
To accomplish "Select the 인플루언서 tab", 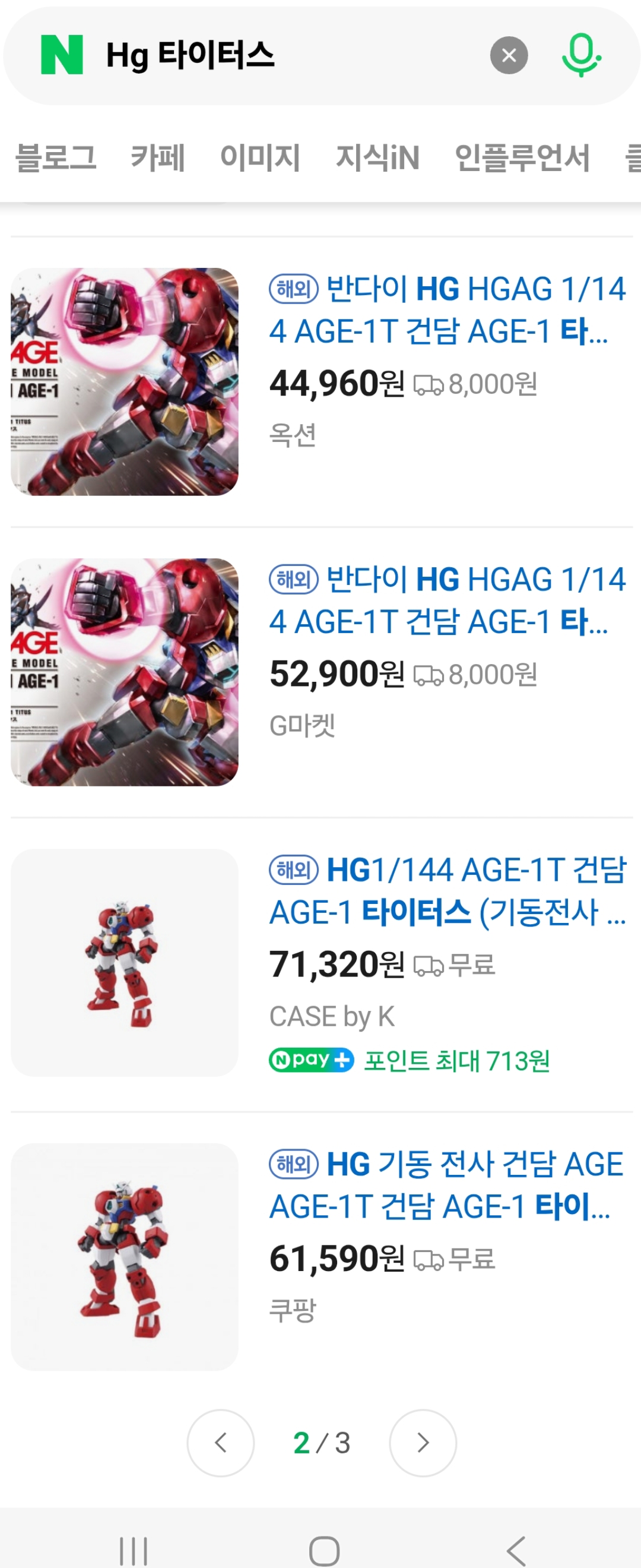I will pos(522,157).
